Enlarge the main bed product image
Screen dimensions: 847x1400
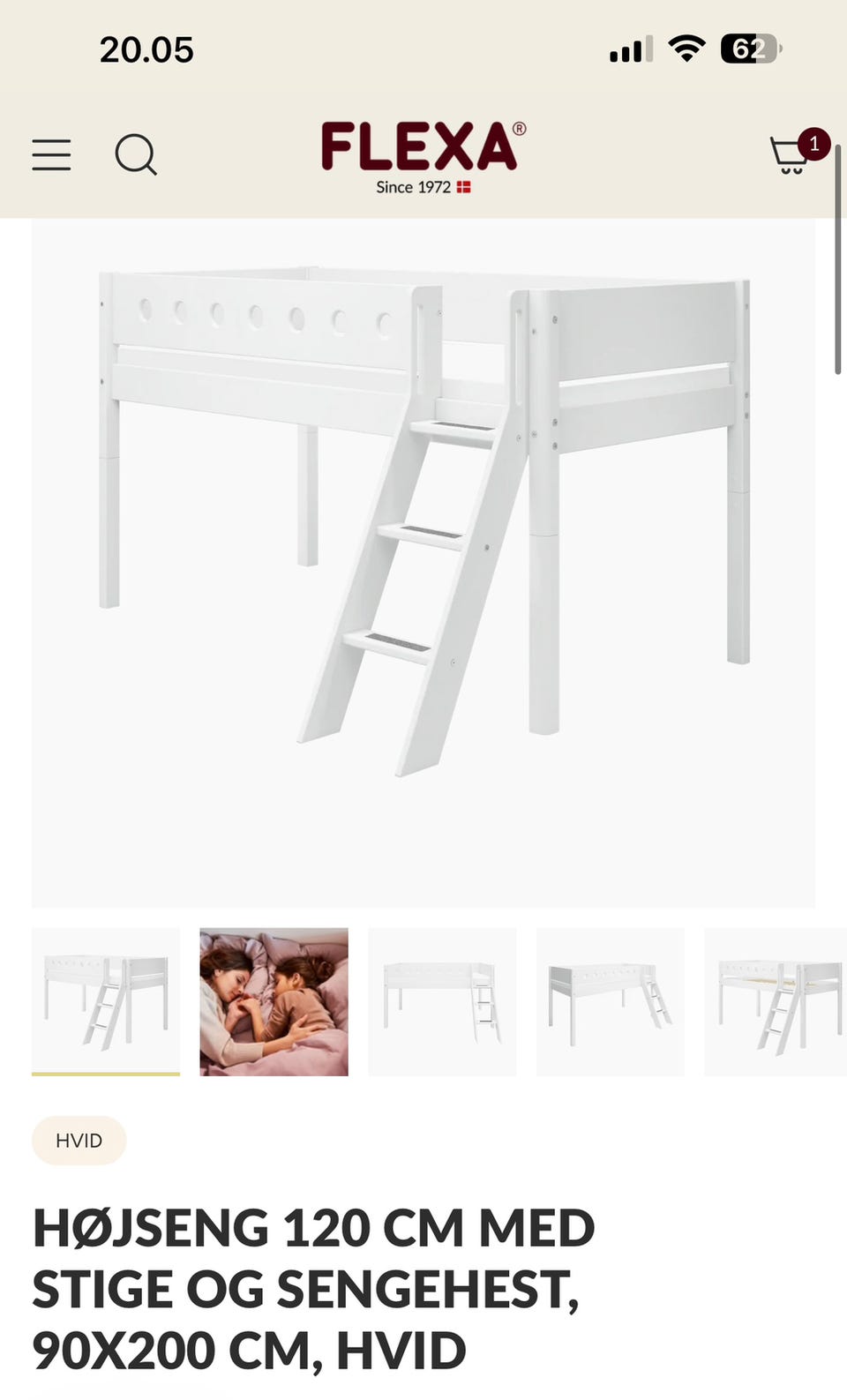tap(423, 563)
